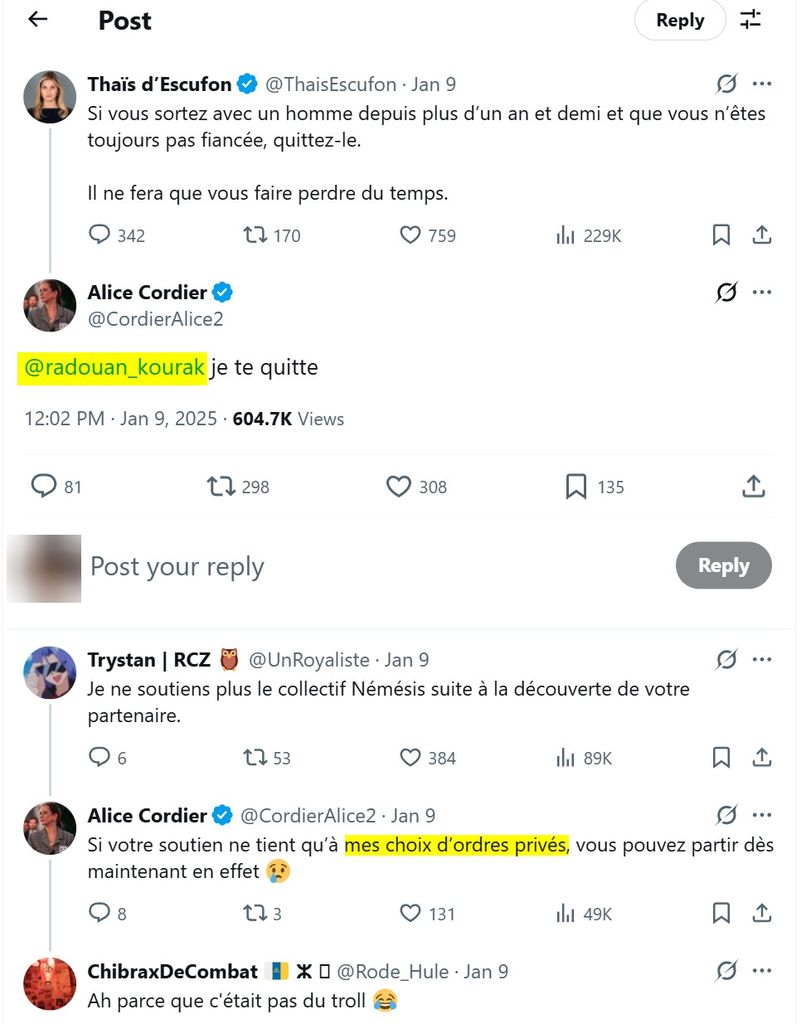Tap the grey Reply submit button

point(723,565)
